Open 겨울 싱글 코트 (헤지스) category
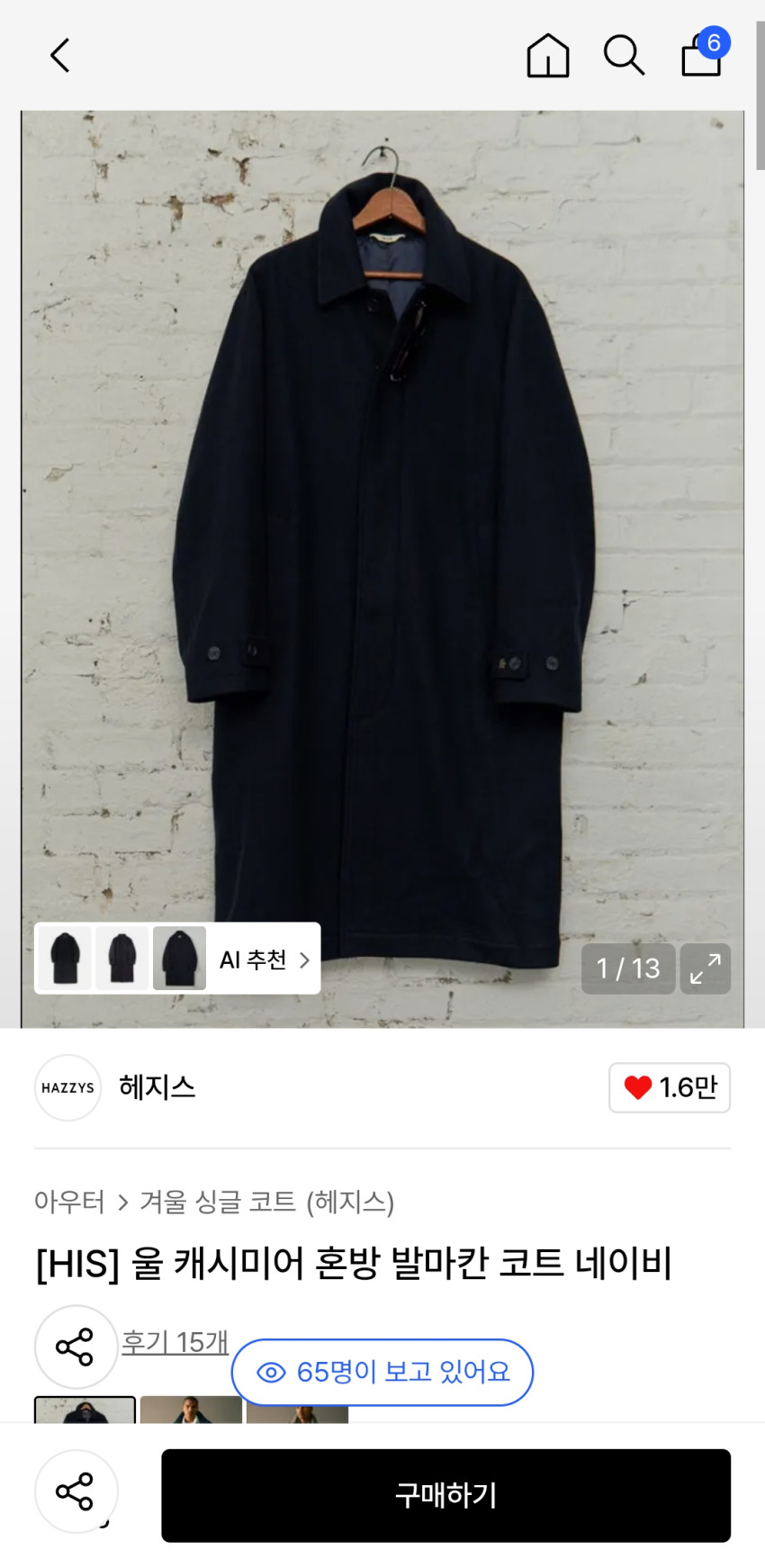The width and height of the screenshot is (765, 1568). click(x=266, y=1202)
